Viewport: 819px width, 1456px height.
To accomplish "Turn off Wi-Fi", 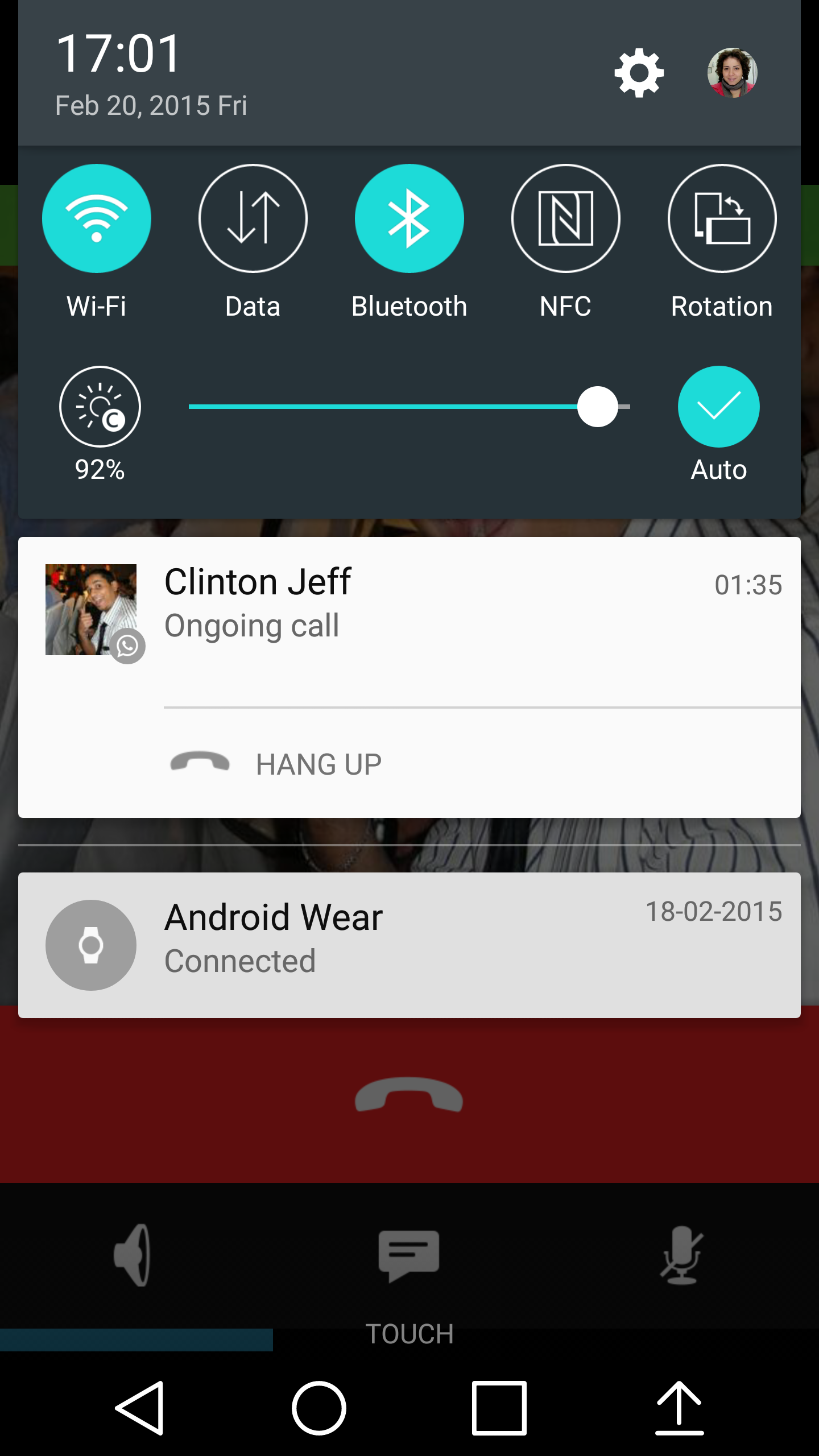I will pos(97,218).
